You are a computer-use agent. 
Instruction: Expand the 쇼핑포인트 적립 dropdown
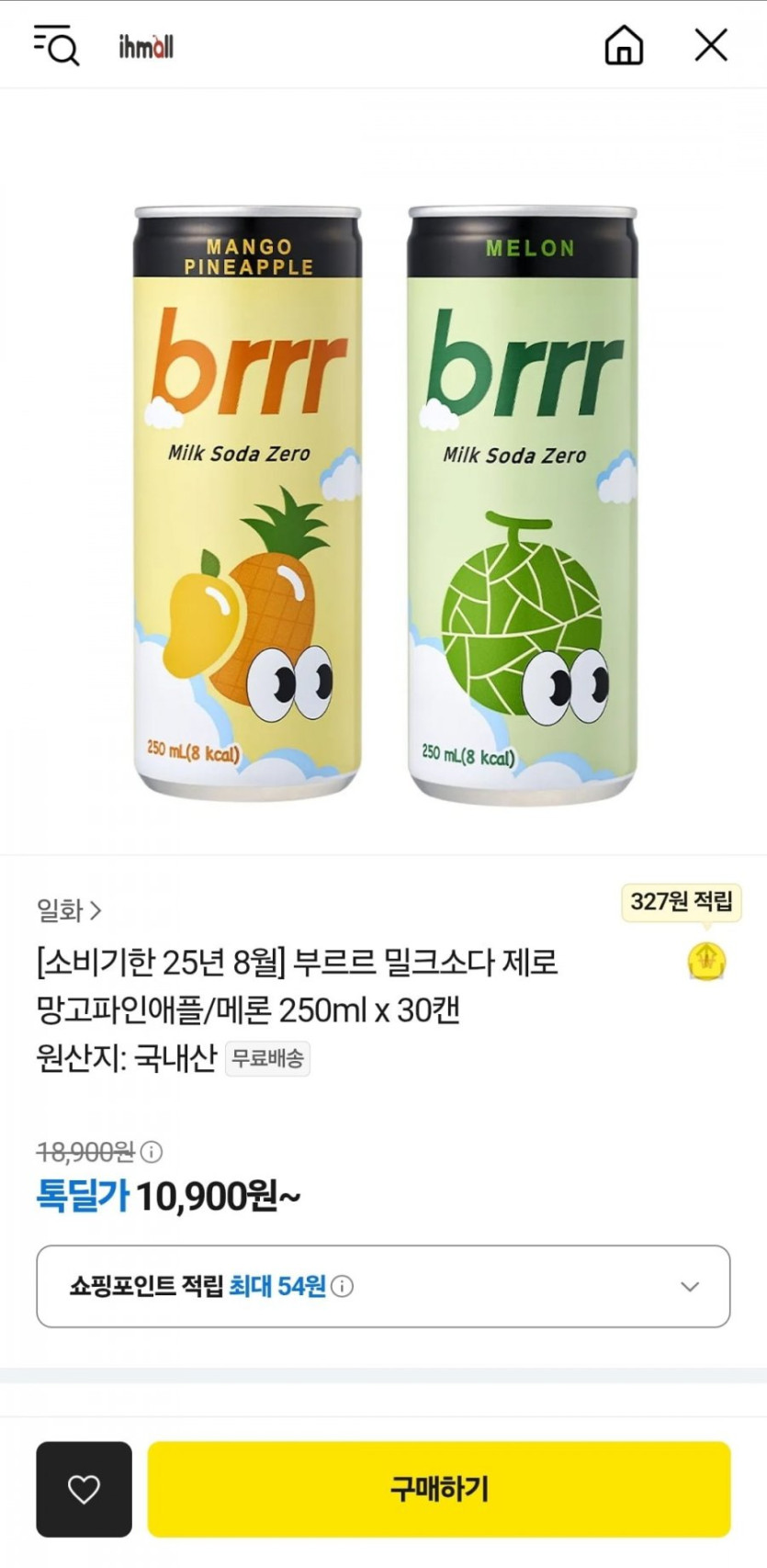click(x=690, y=1286)
